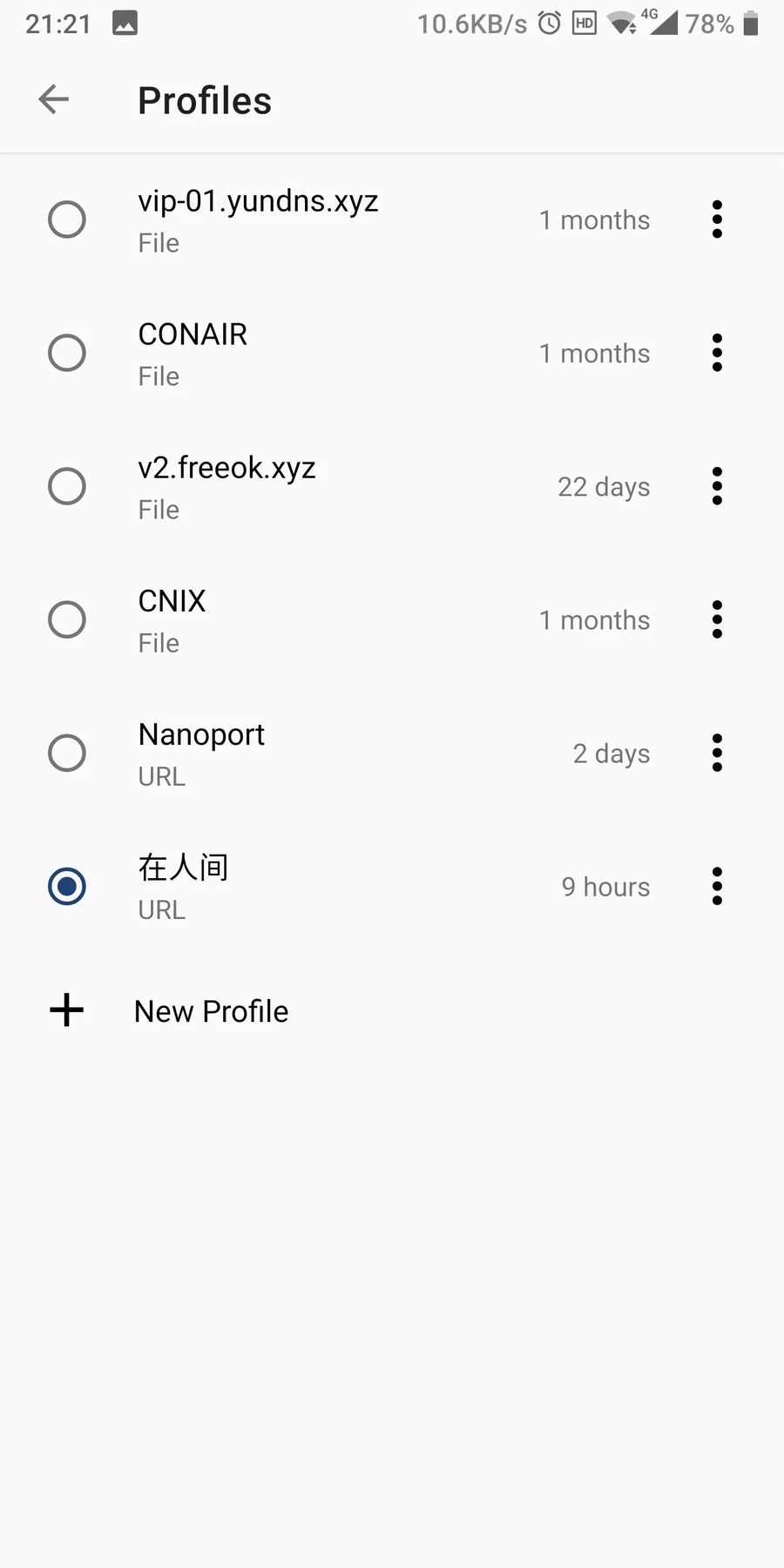This screenshot has width=784, height=1568.
Task: Open more options for CONAIR
Action: (717, 353)
